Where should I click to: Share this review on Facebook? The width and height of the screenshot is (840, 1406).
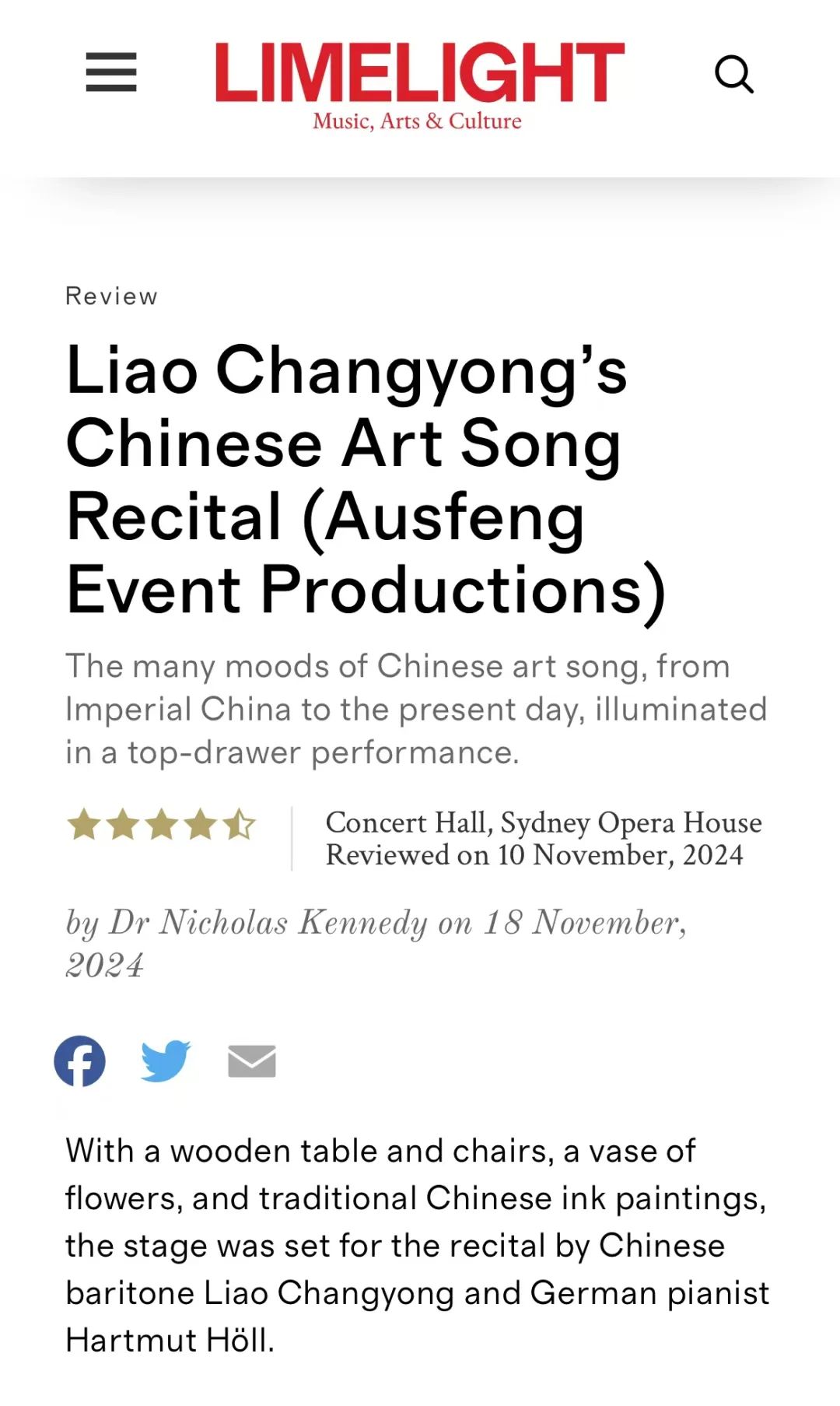[x=80, y=1061]
